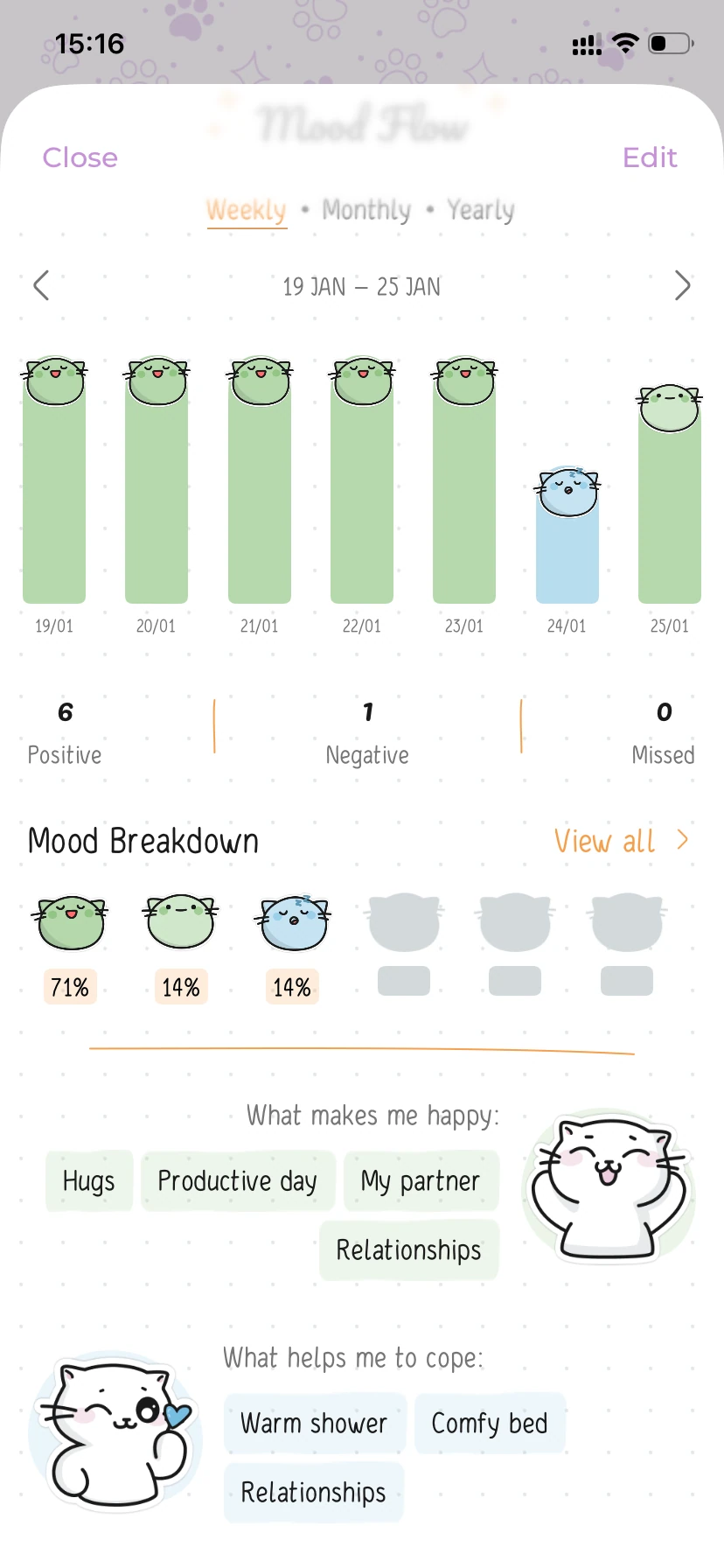The height and width of the screenshot is (1568, 724).
Task: Switch to the Monthly view
Action: (366, 210)
